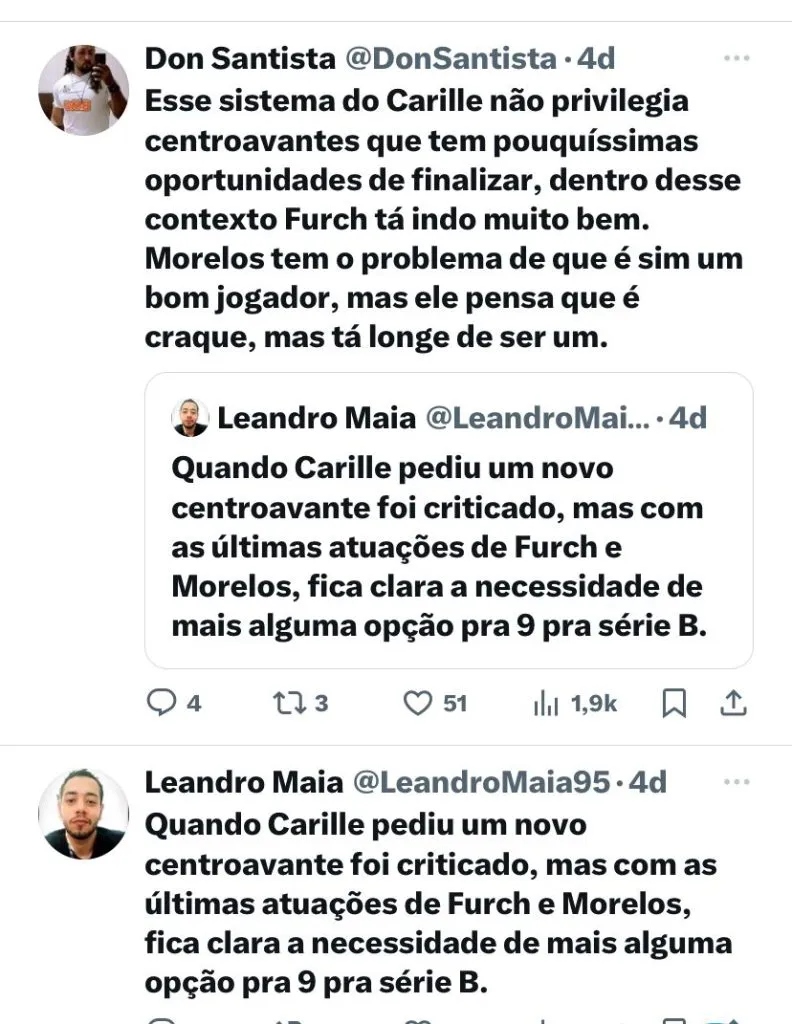Open overflow menu on Leandro Maia's tweet
Viewport: 792px width, 1024px height.
[736, 783]
